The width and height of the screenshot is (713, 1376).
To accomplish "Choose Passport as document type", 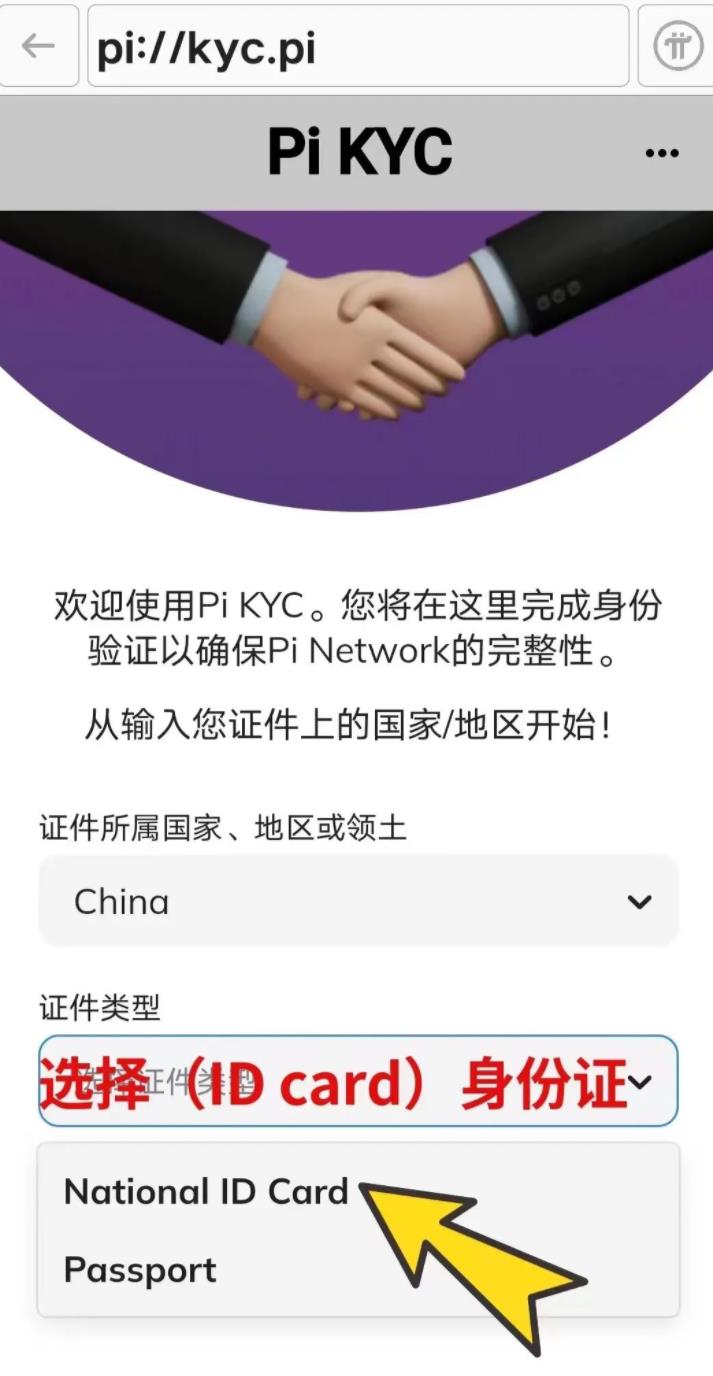I will [141, 1270].
